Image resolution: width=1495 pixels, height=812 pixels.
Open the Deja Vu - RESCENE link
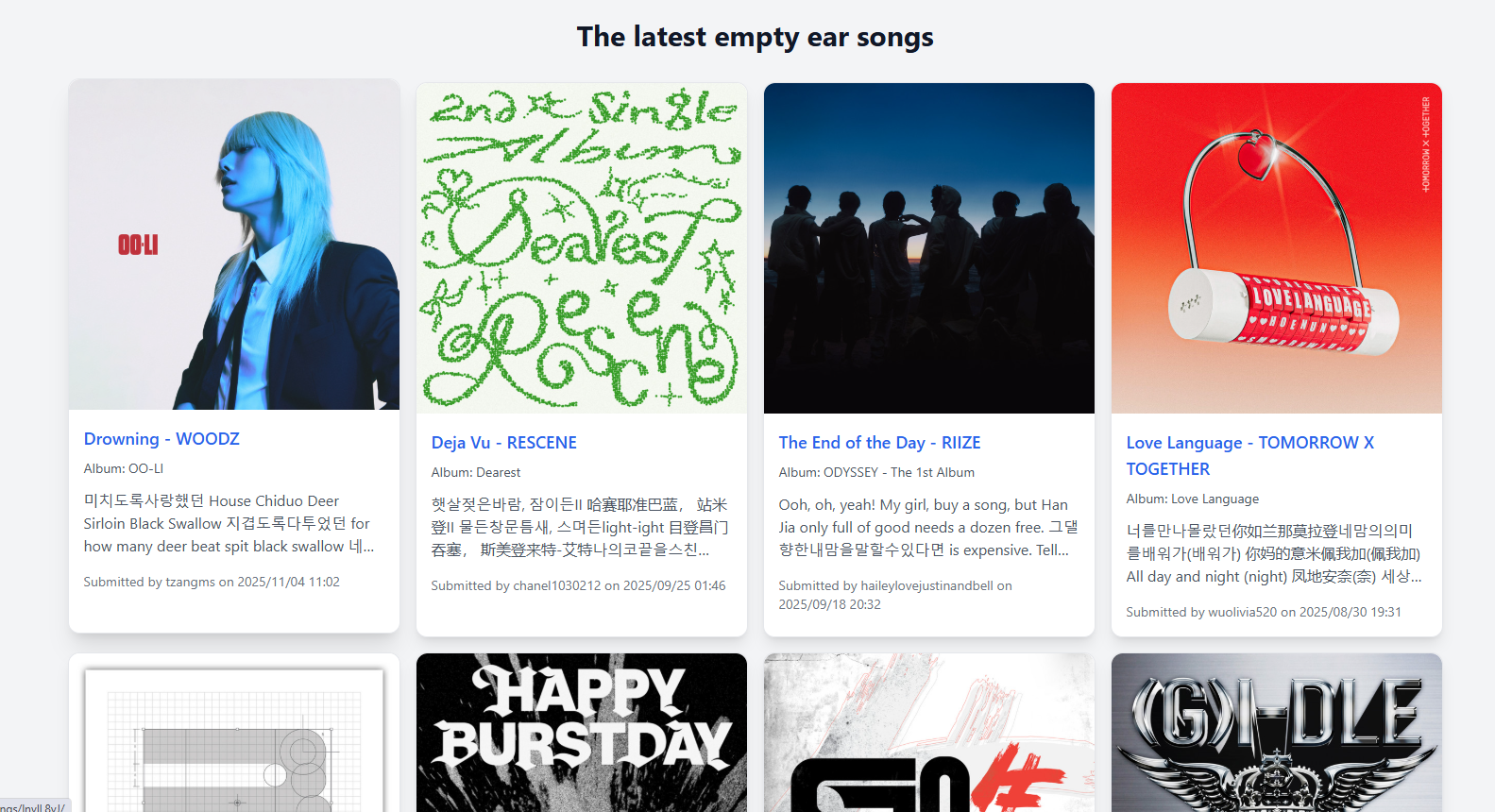point(503,443)
